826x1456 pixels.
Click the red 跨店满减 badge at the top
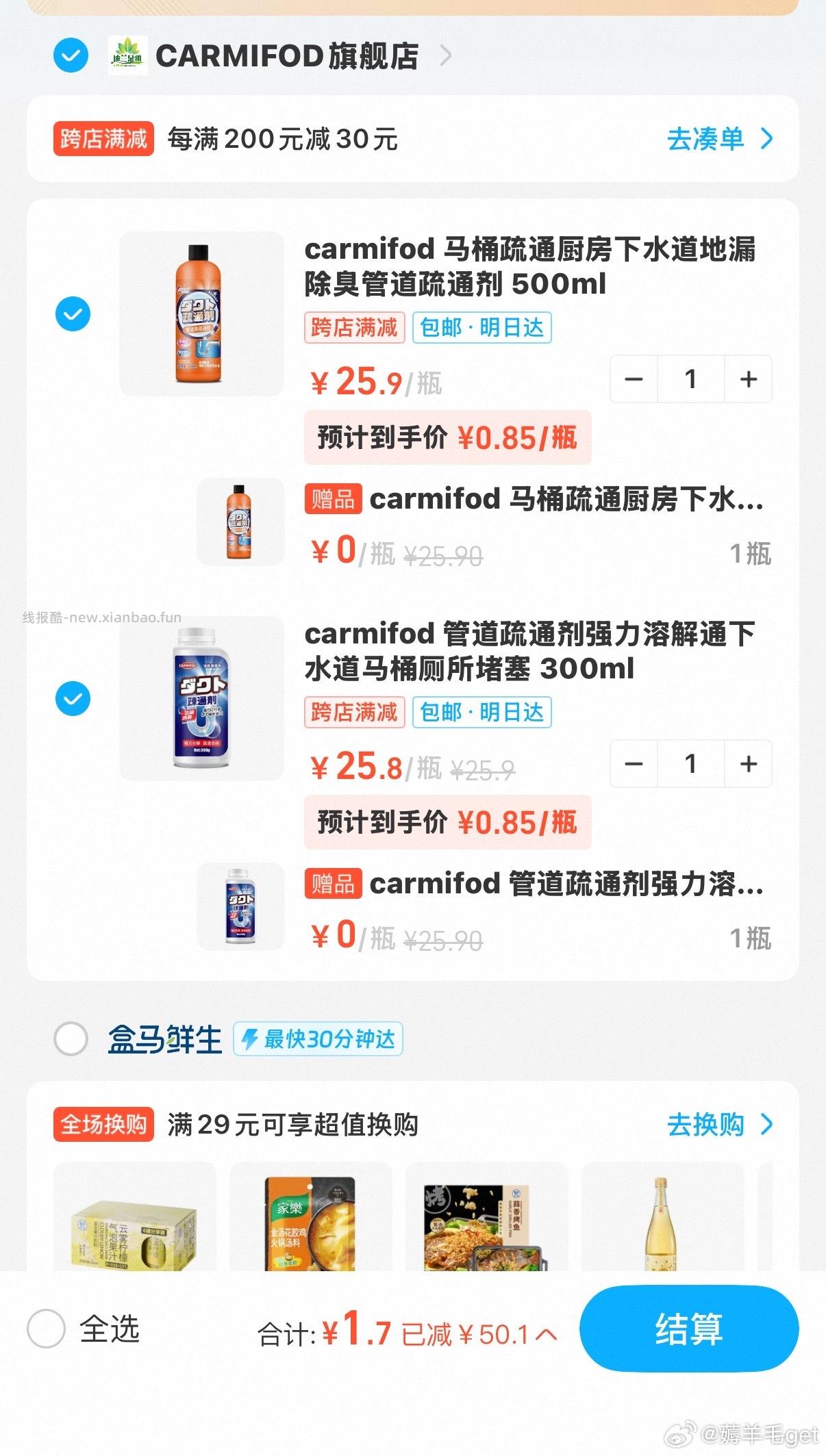(x=103, y=138)
